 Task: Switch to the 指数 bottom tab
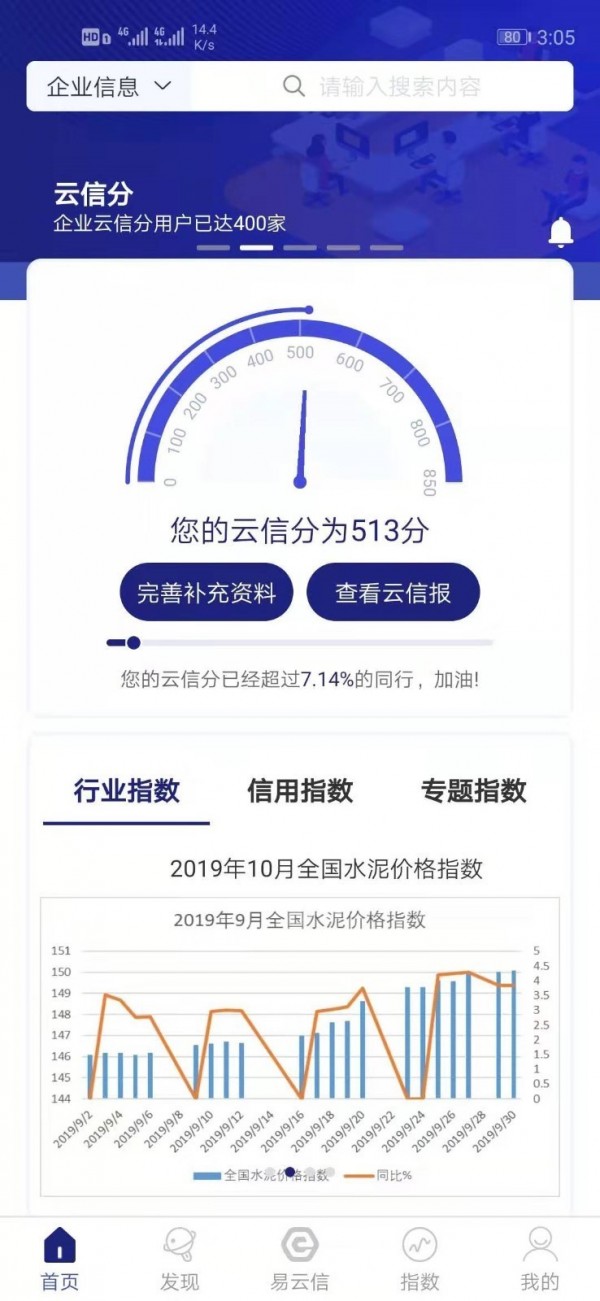tap(420, 1258)
